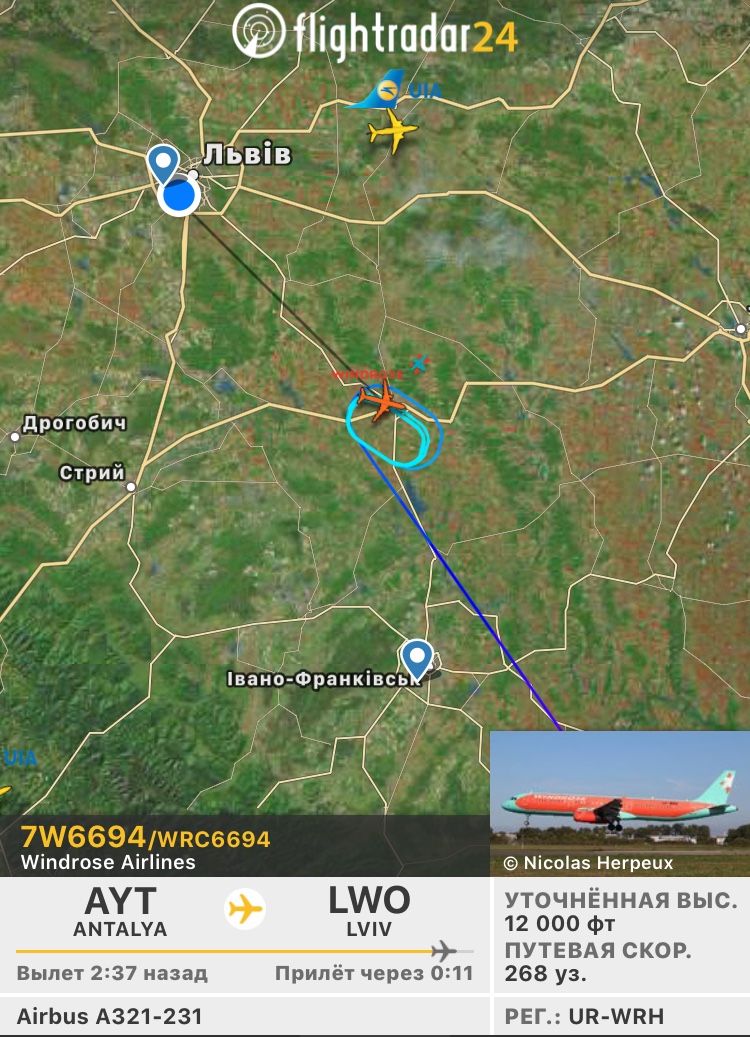Tap the orange Windrose aircraft icon

[382, 401]
